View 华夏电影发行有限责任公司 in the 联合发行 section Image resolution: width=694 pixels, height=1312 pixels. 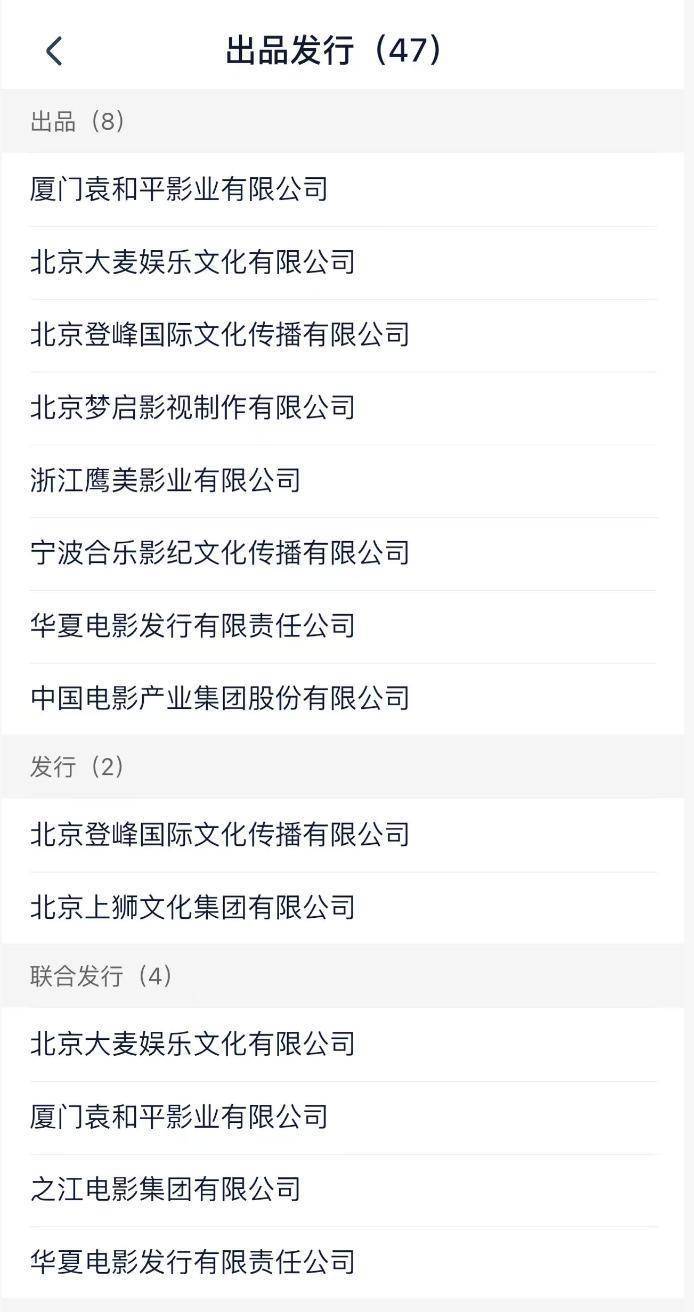pyautogui.click(x=193, y=1262)
